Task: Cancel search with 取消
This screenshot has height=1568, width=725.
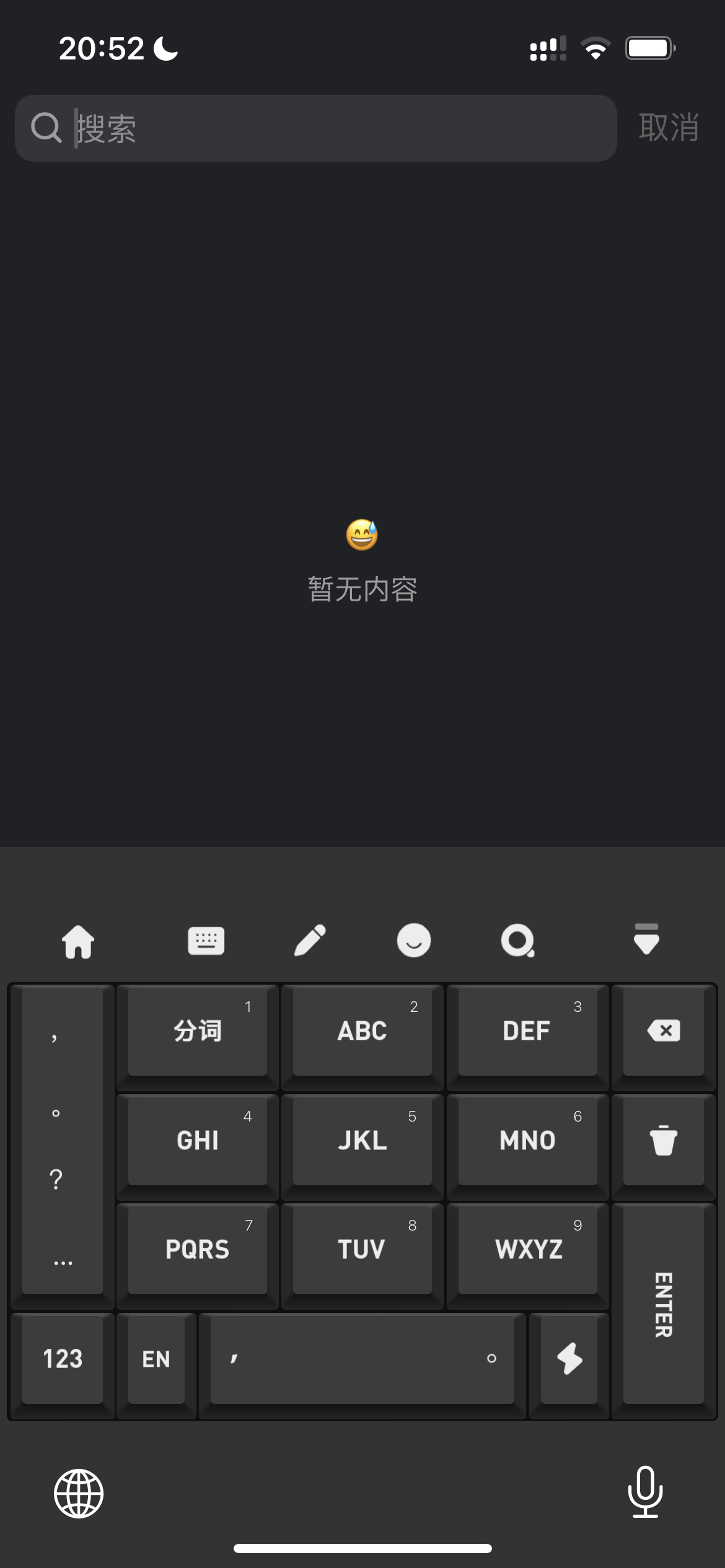Action: [669, 128]
